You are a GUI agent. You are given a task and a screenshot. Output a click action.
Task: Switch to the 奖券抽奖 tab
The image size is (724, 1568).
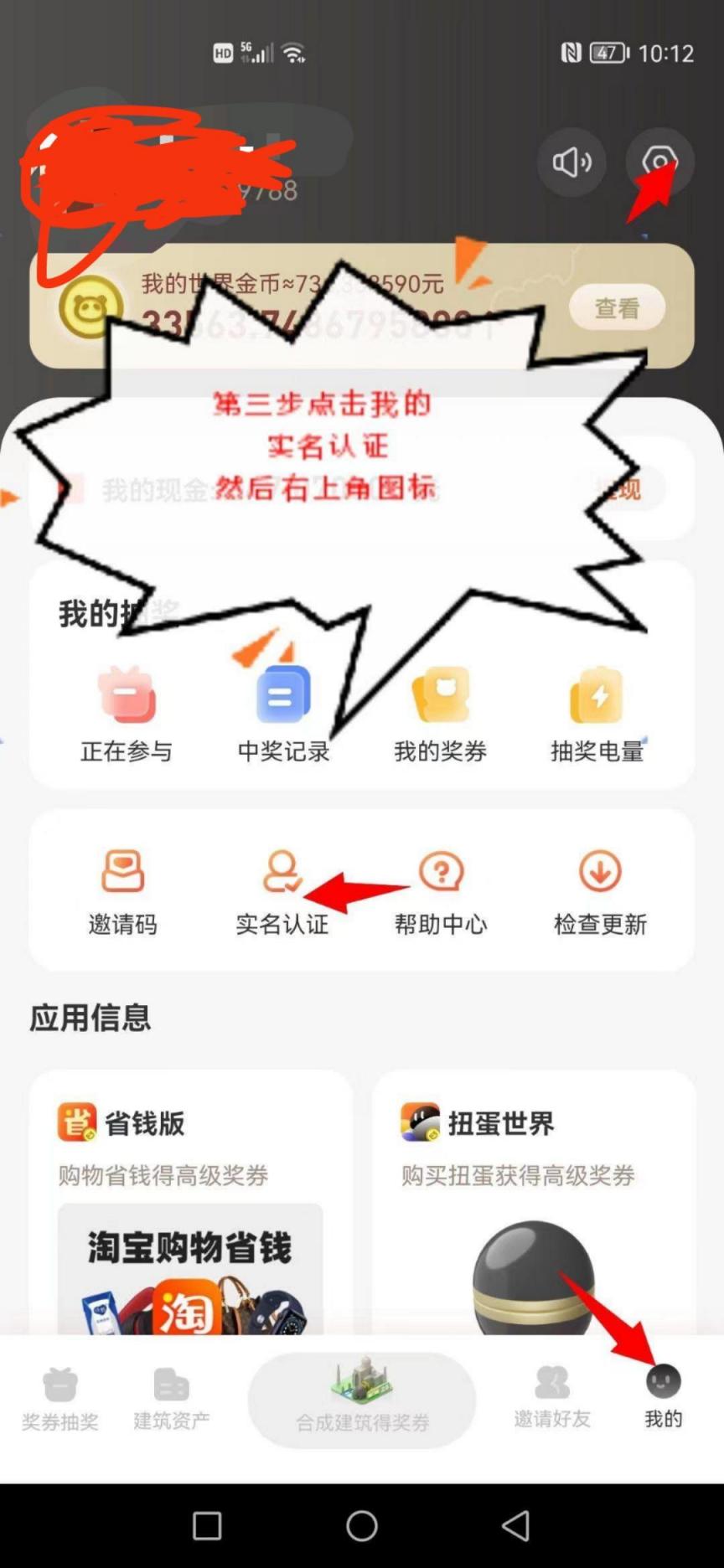pyautogui.click(x=60, y=1398)
